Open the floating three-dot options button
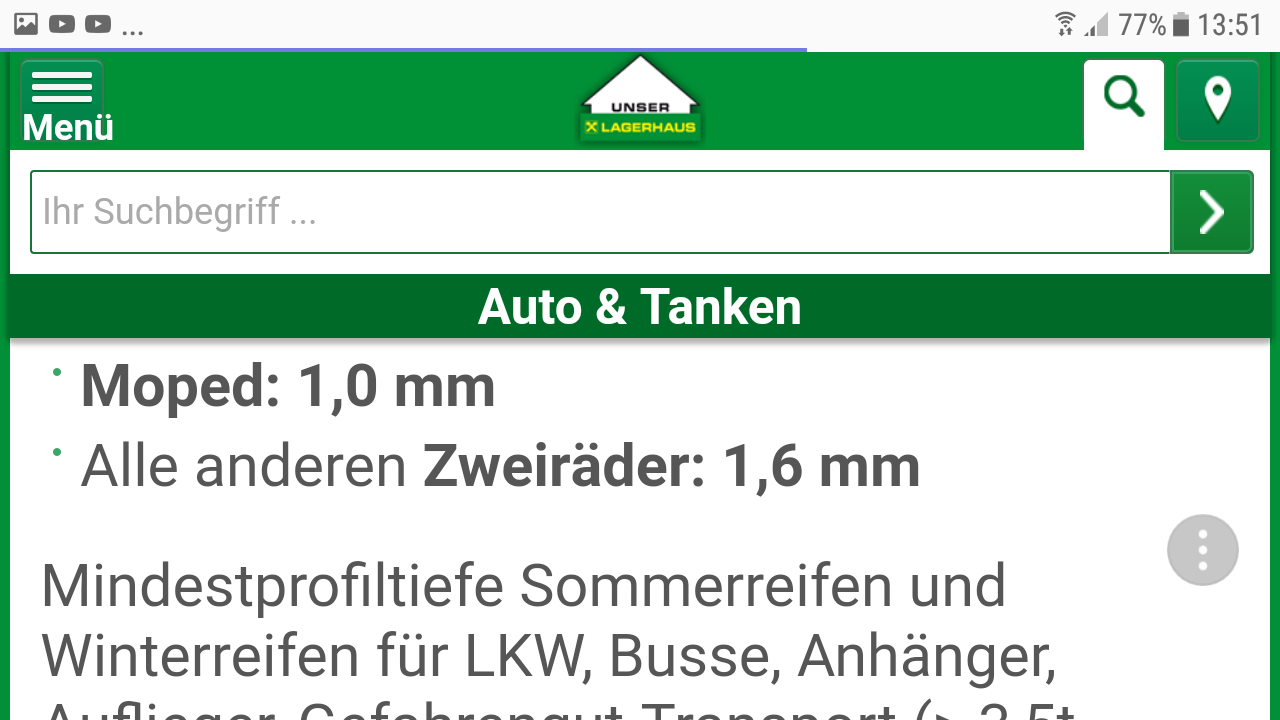1280x720 pixels. pyautogui.click(x=1202, y=550)
